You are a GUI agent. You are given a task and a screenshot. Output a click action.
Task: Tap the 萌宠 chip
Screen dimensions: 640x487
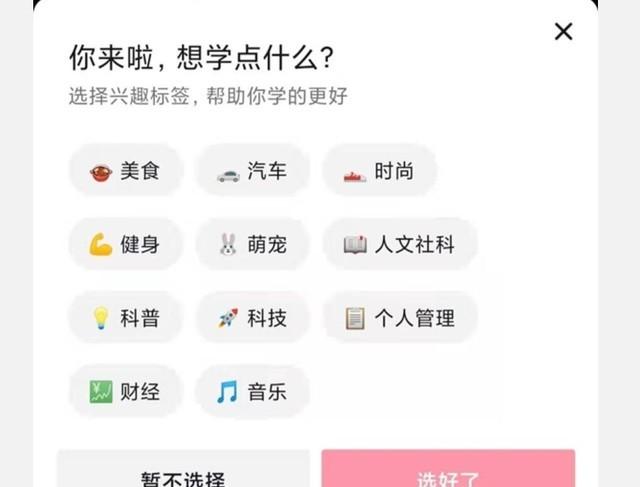pos(252,245)
